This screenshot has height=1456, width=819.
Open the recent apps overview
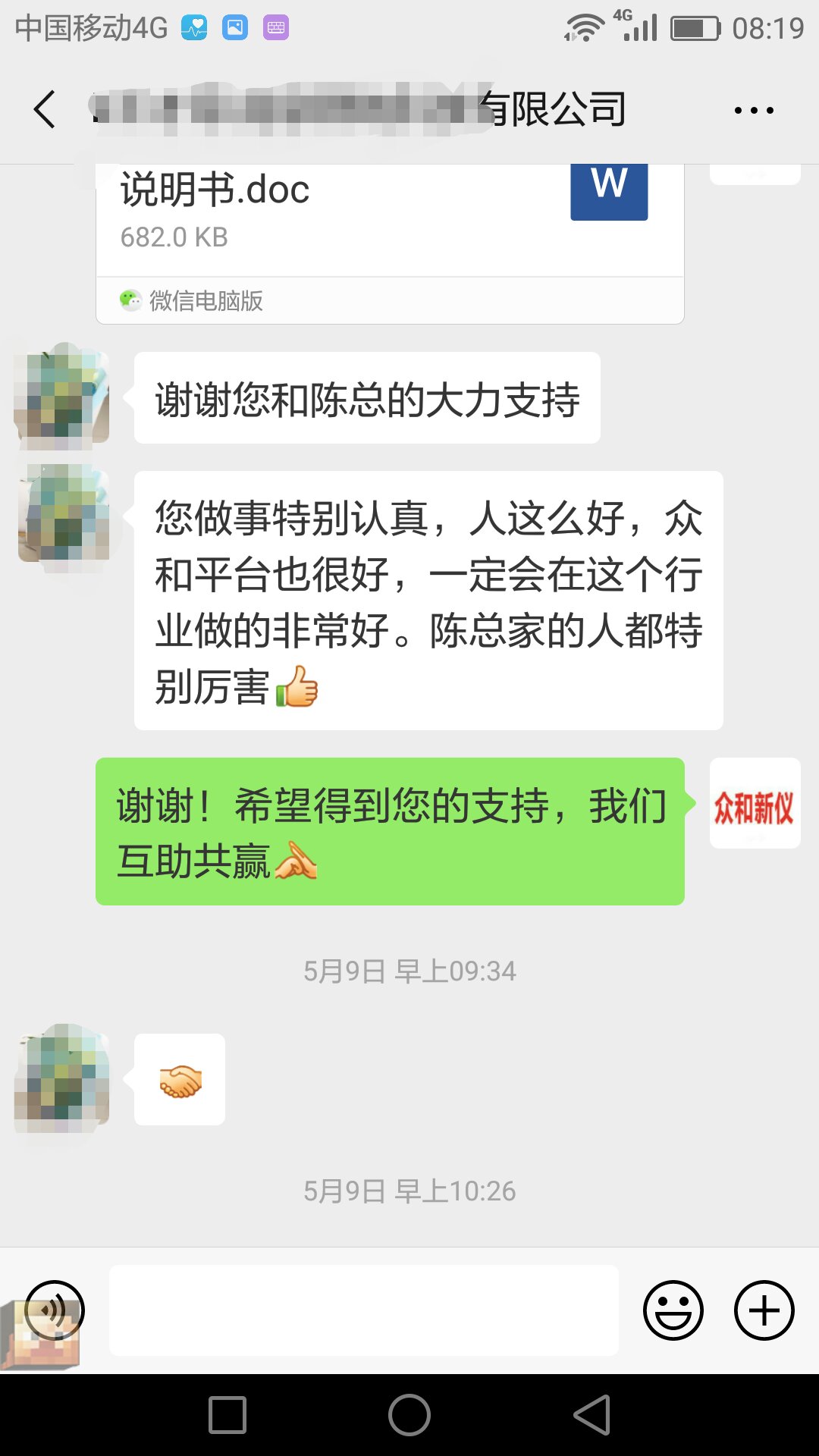(227, 1415)
